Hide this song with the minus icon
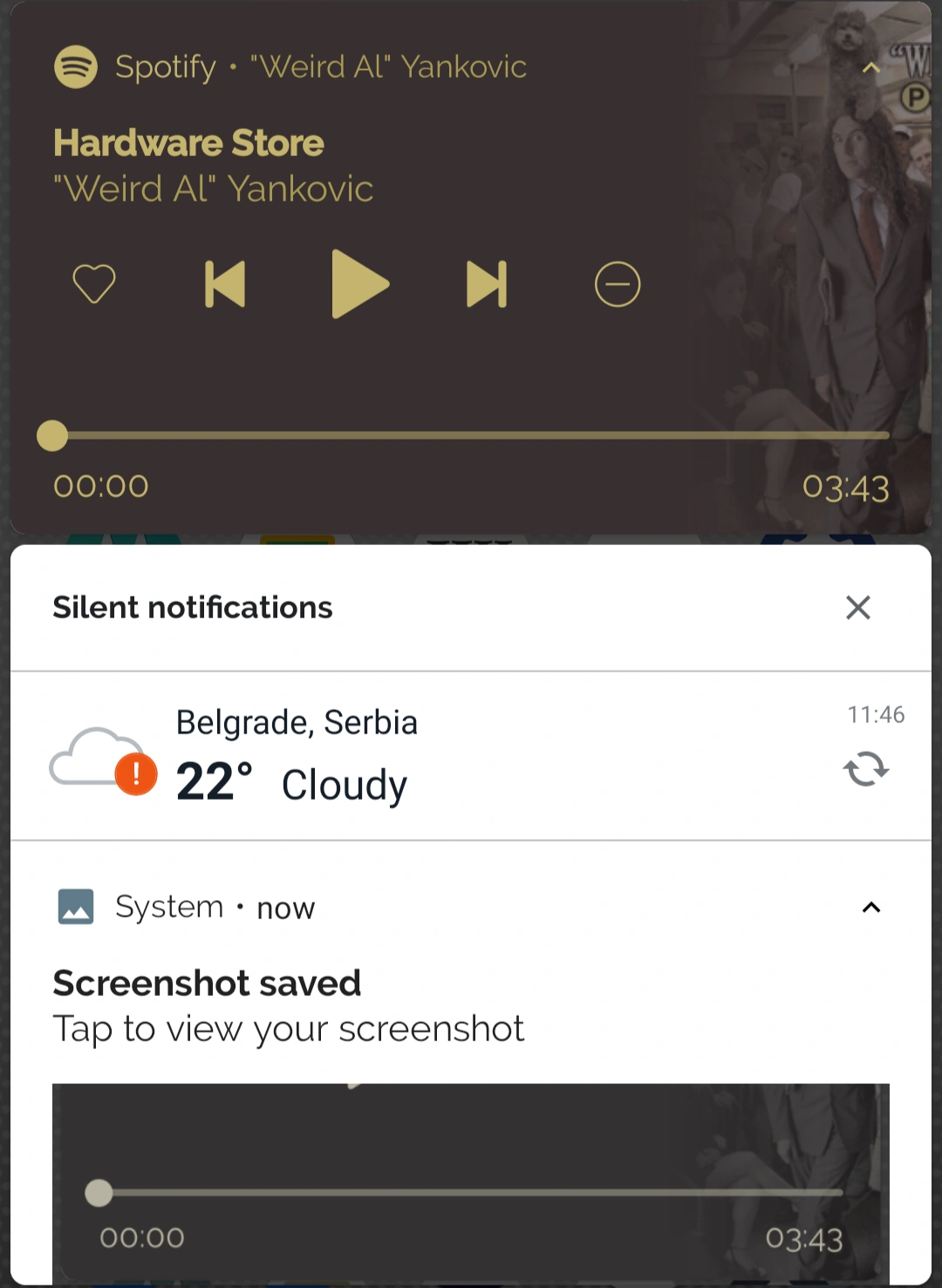 [618, 284]
